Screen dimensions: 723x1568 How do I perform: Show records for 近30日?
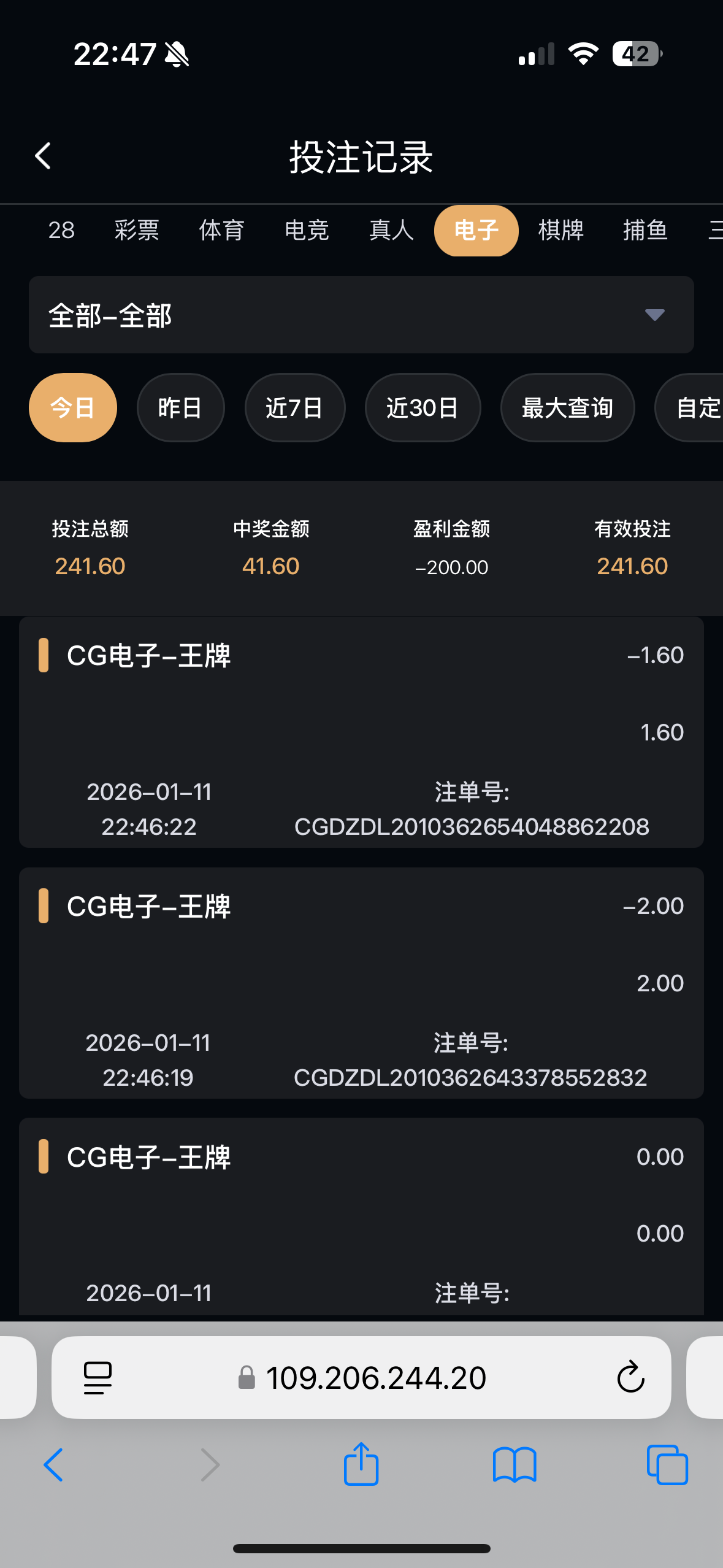pos(423,408)
